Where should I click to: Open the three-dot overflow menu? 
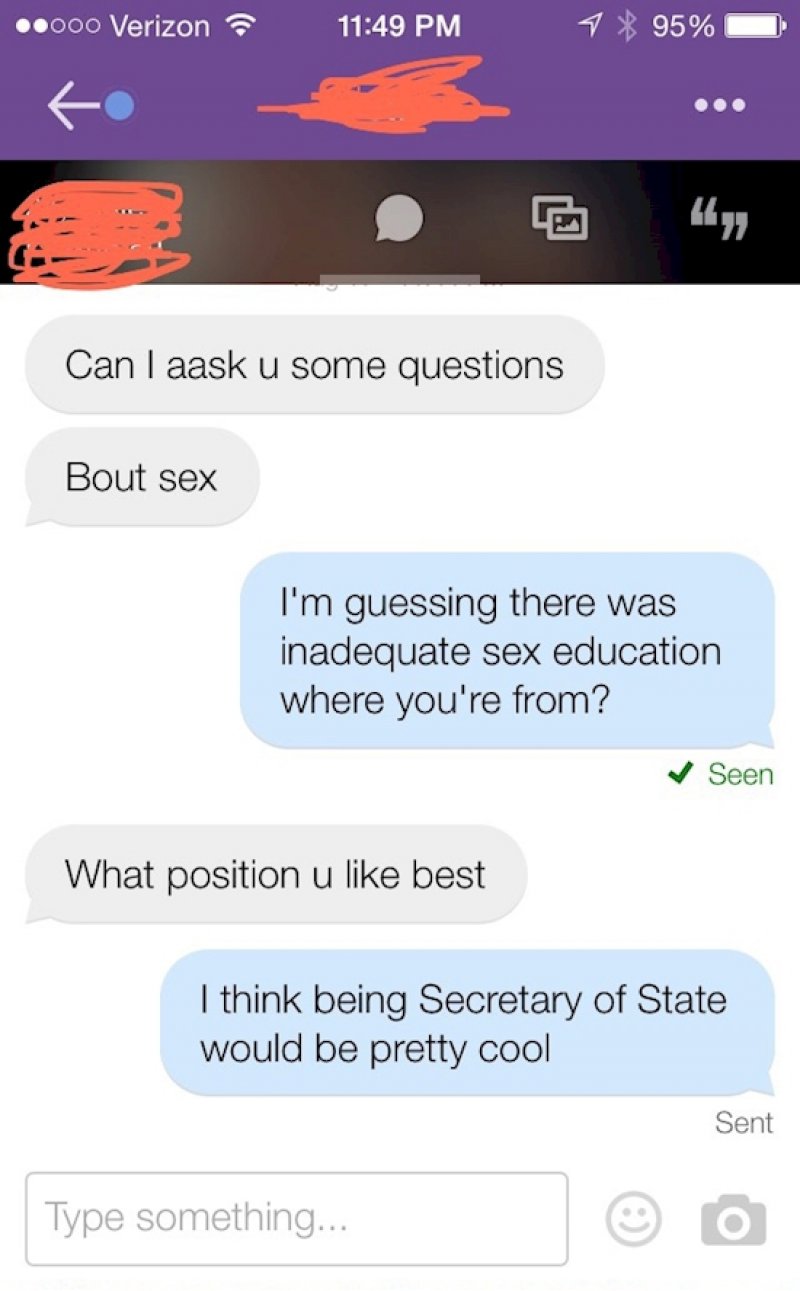(x=723, y=105)
